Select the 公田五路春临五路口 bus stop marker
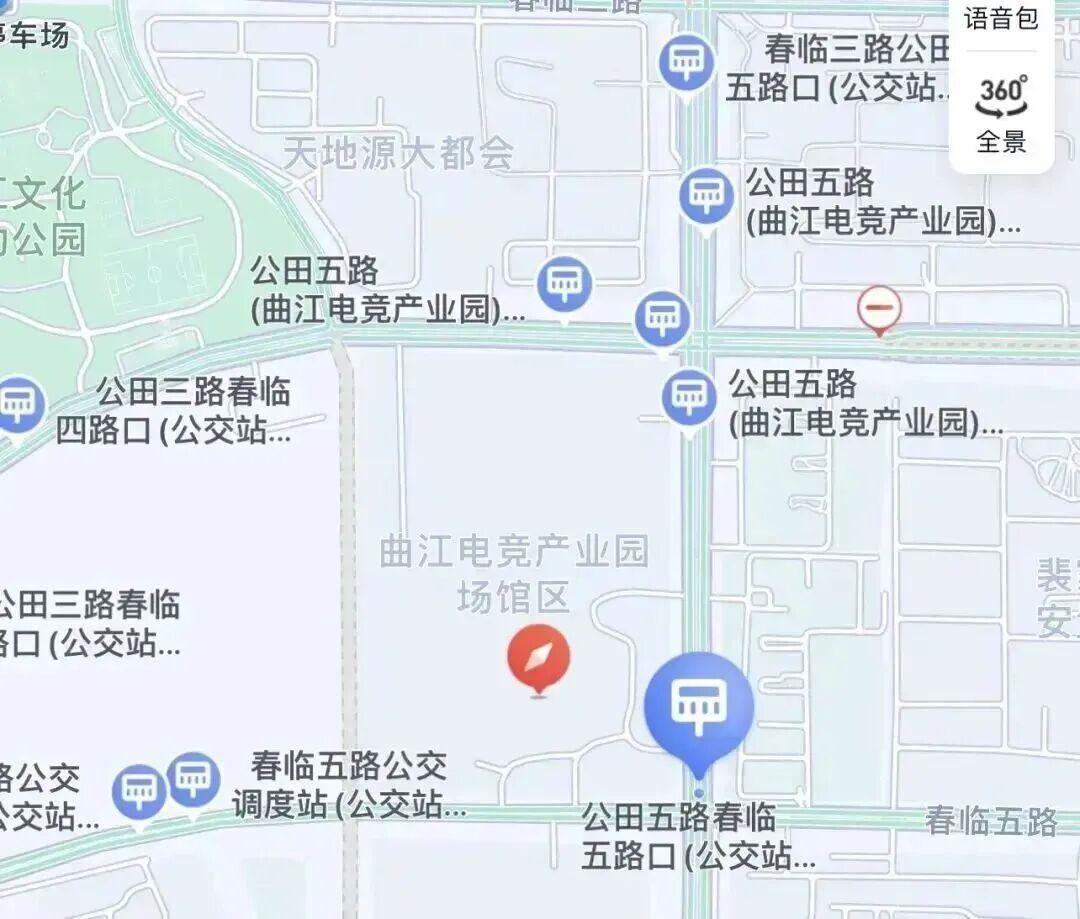This screenshot has width=1080, height=919. pos(698,706)
